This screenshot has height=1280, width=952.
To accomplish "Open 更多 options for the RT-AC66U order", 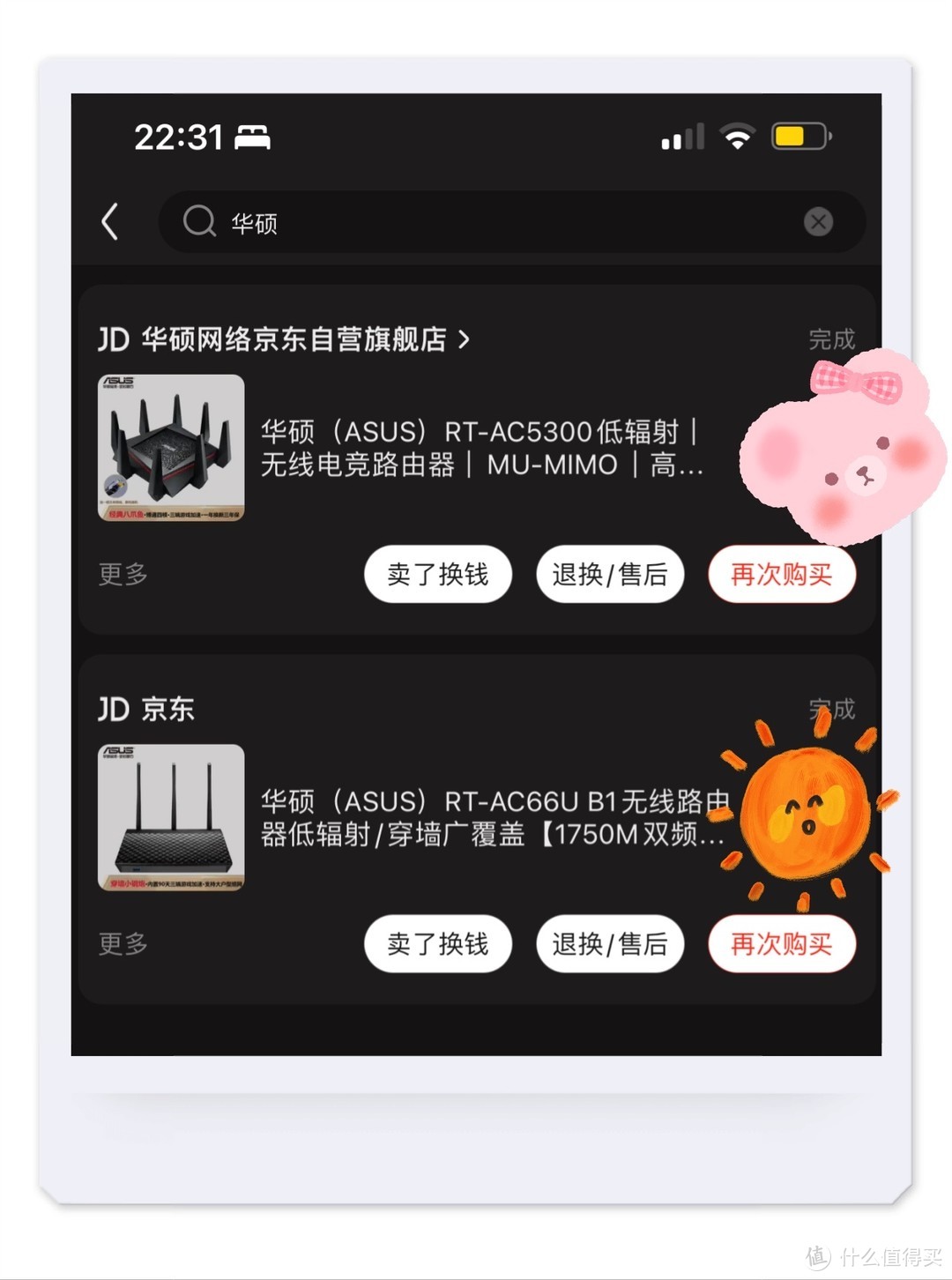I will 120,944.
